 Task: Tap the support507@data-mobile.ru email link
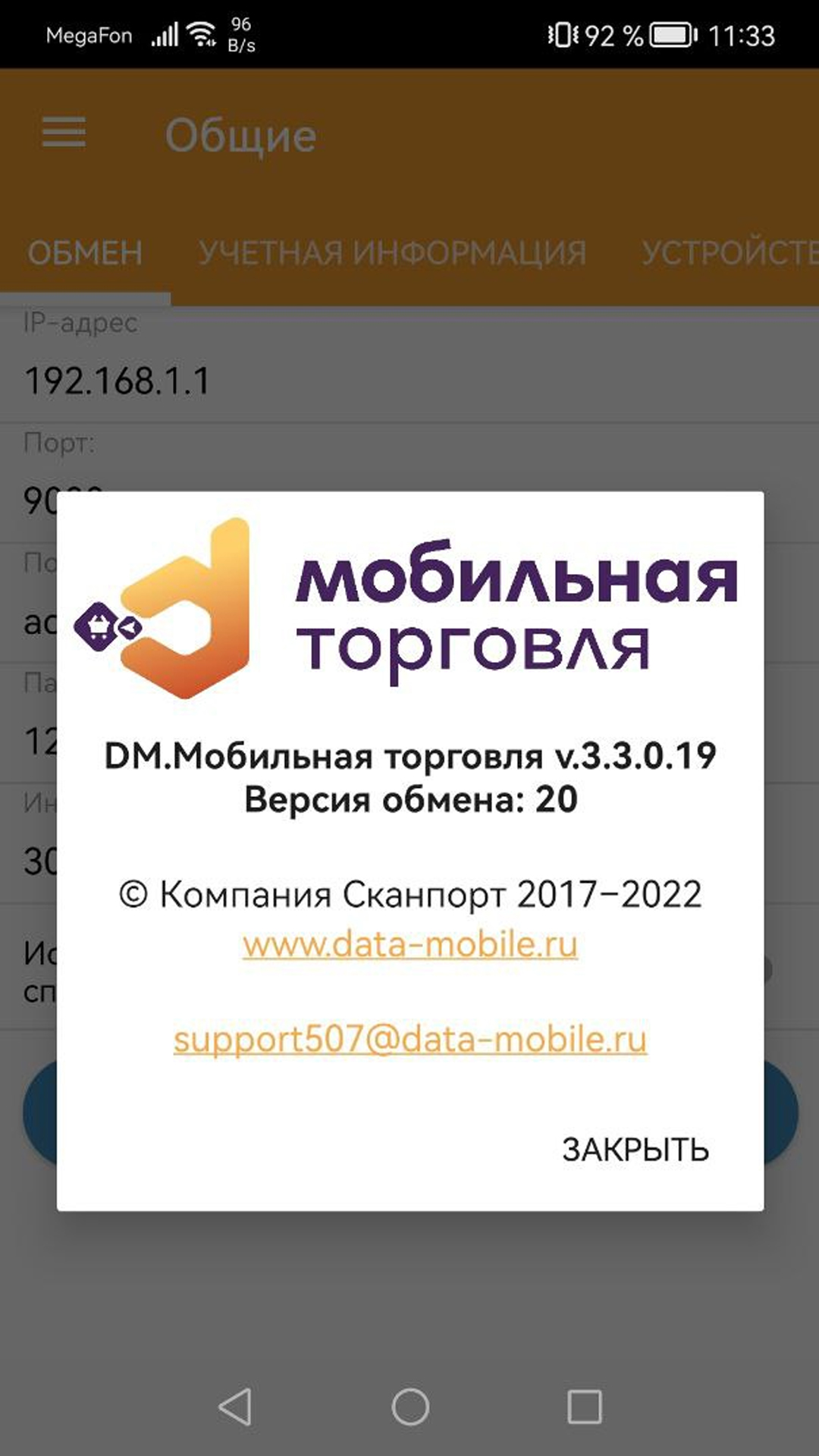pos(410,1039)
